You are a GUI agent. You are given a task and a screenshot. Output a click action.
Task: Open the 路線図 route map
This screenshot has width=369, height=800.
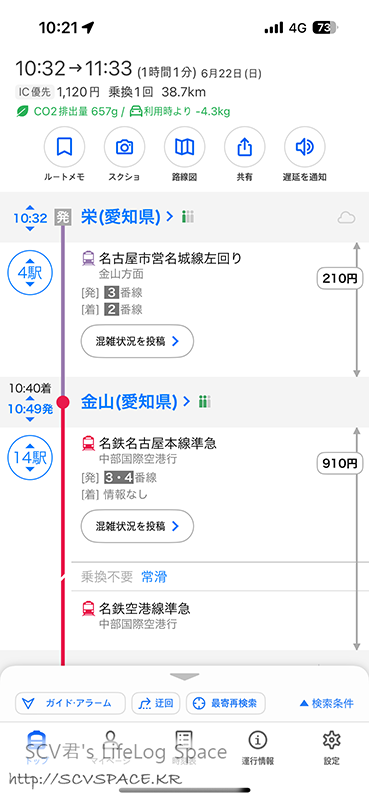tap(184, 147)
